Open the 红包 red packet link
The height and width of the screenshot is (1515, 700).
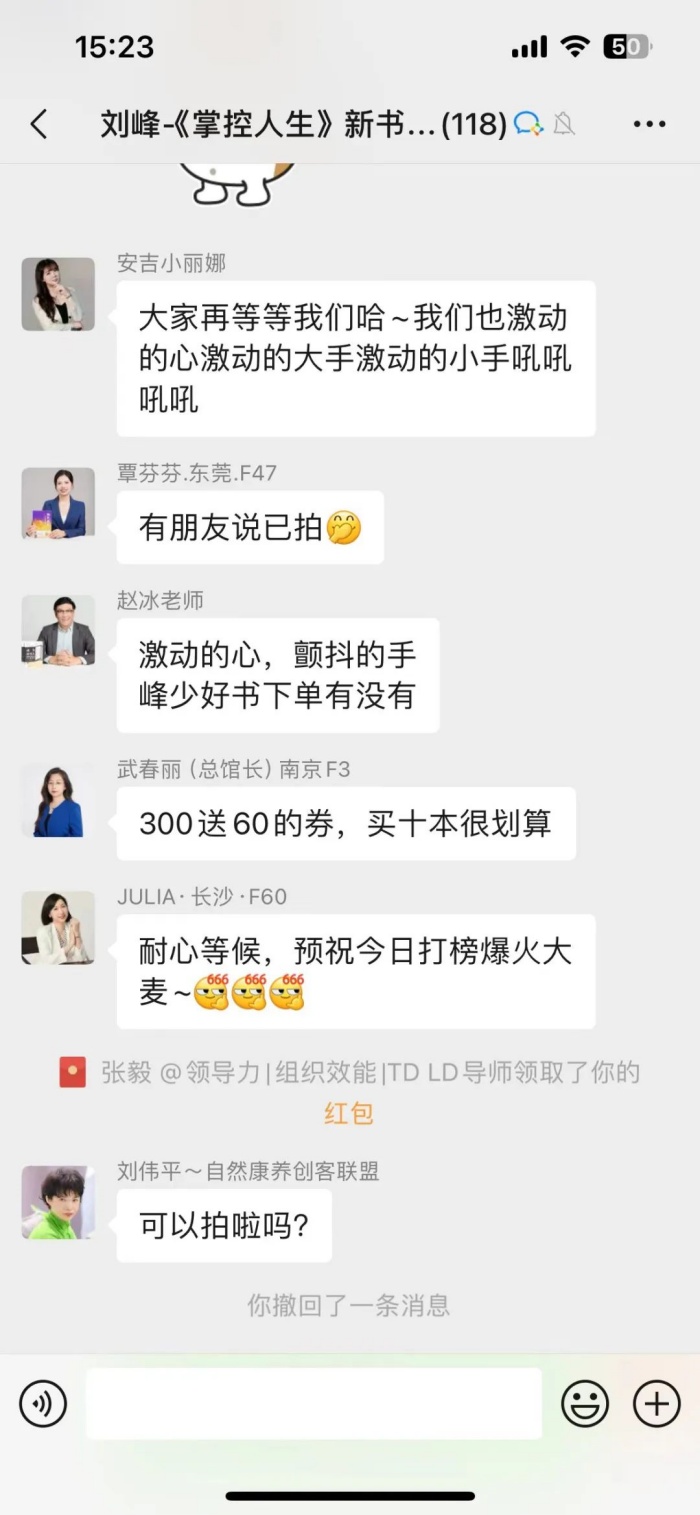348,1112
